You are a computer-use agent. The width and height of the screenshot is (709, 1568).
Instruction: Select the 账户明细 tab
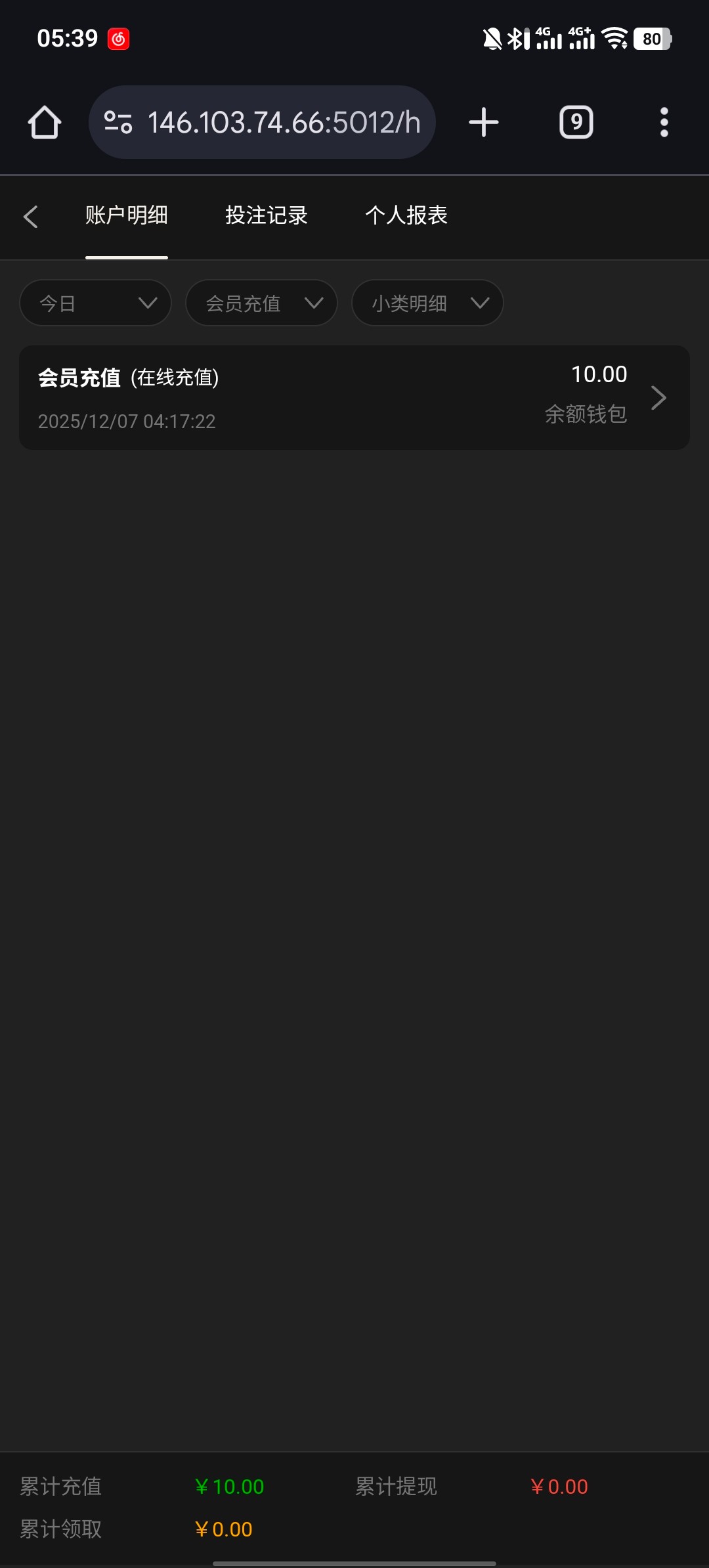click(x=127, y=215)
